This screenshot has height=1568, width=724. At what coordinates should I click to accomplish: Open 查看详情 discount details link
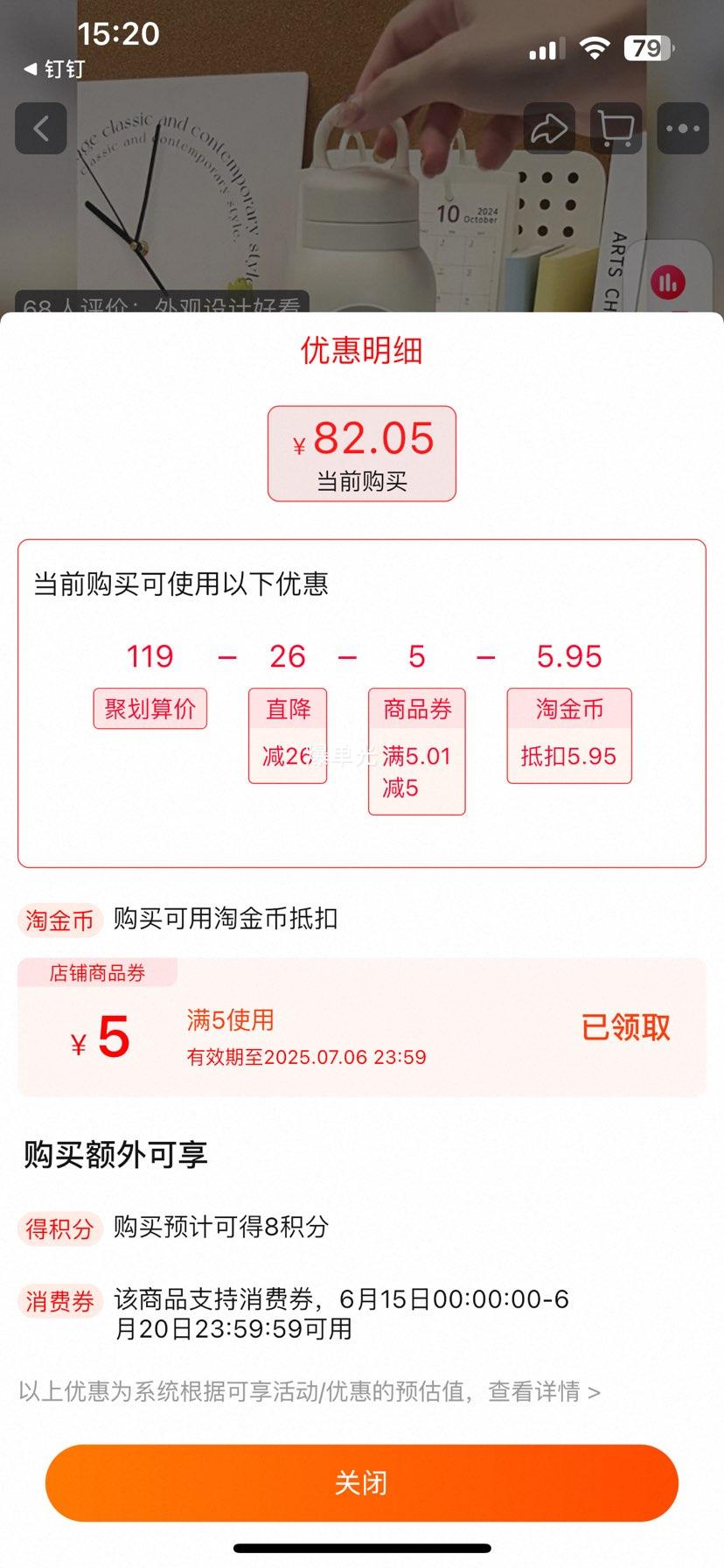tap(544, 1391)
